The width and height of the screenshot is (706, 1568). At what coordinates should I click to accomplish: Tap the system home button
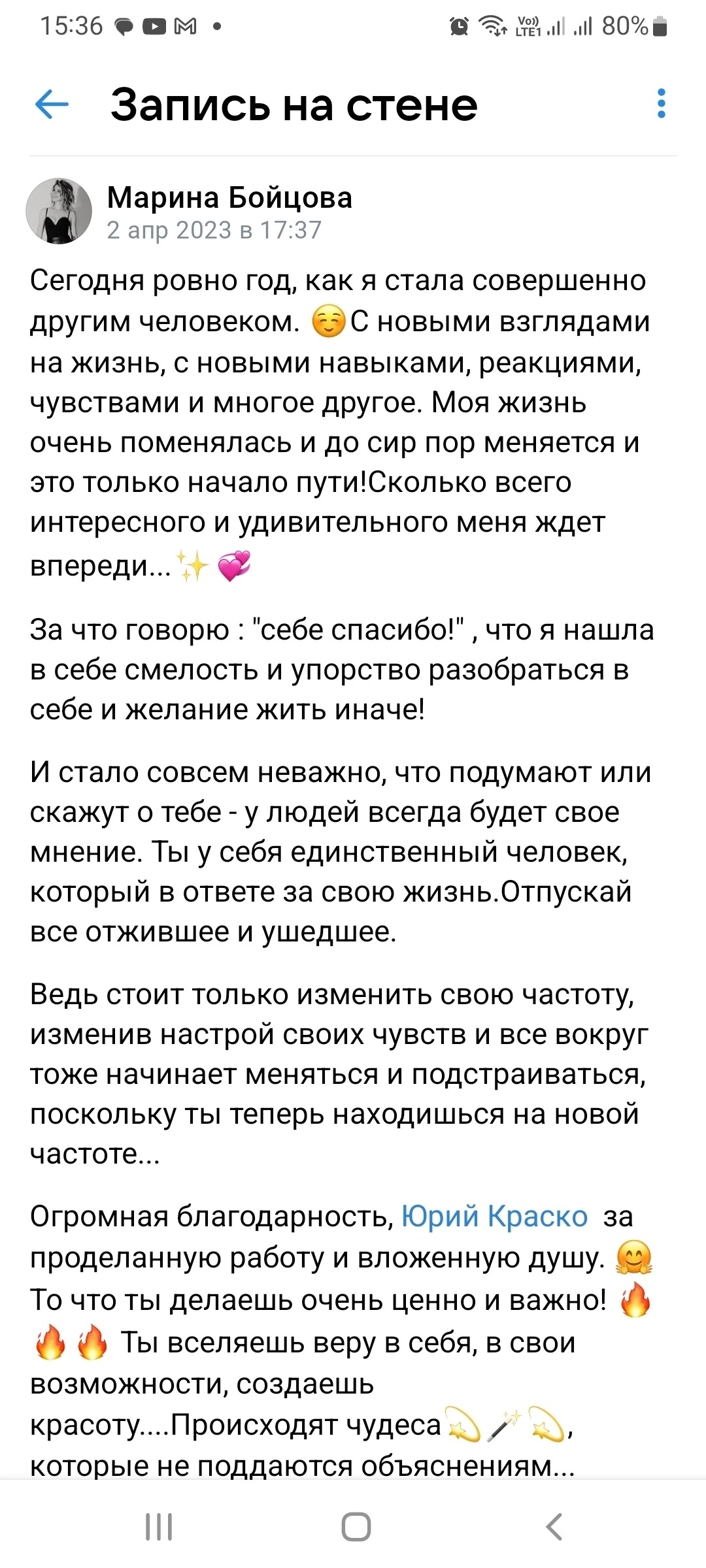[356, 1527]
